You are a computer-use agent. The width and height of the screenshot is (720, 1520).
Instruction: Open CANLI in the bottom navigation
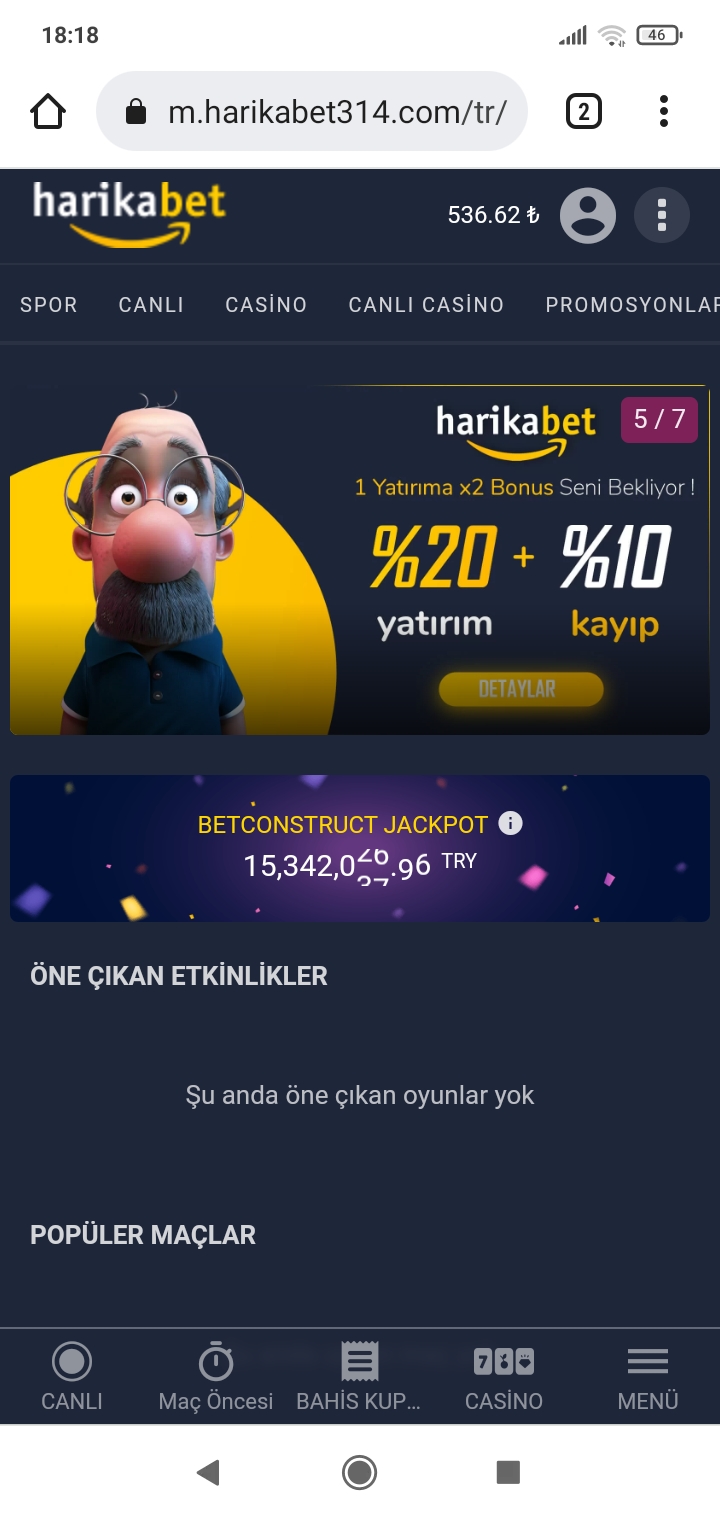coord(72,1377)
